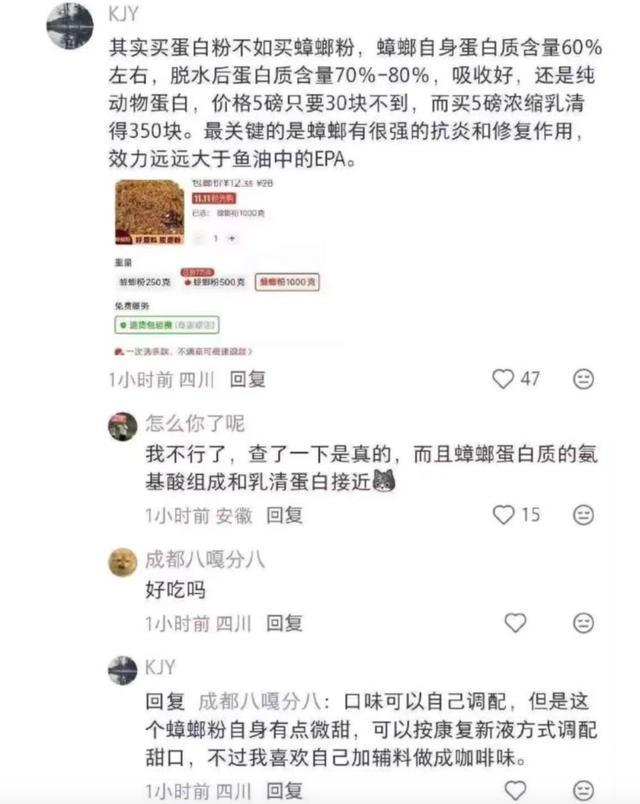Open KJY's profile from the top comment avatar

point(71,22)
